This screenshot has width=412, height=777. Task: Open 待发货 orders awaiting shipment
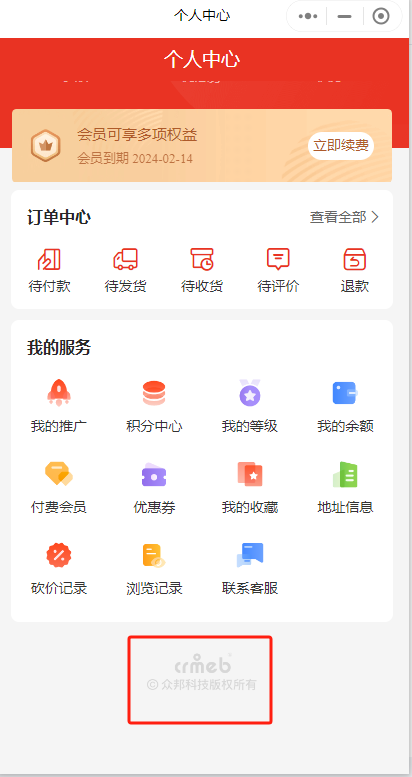tap(125, 271)
